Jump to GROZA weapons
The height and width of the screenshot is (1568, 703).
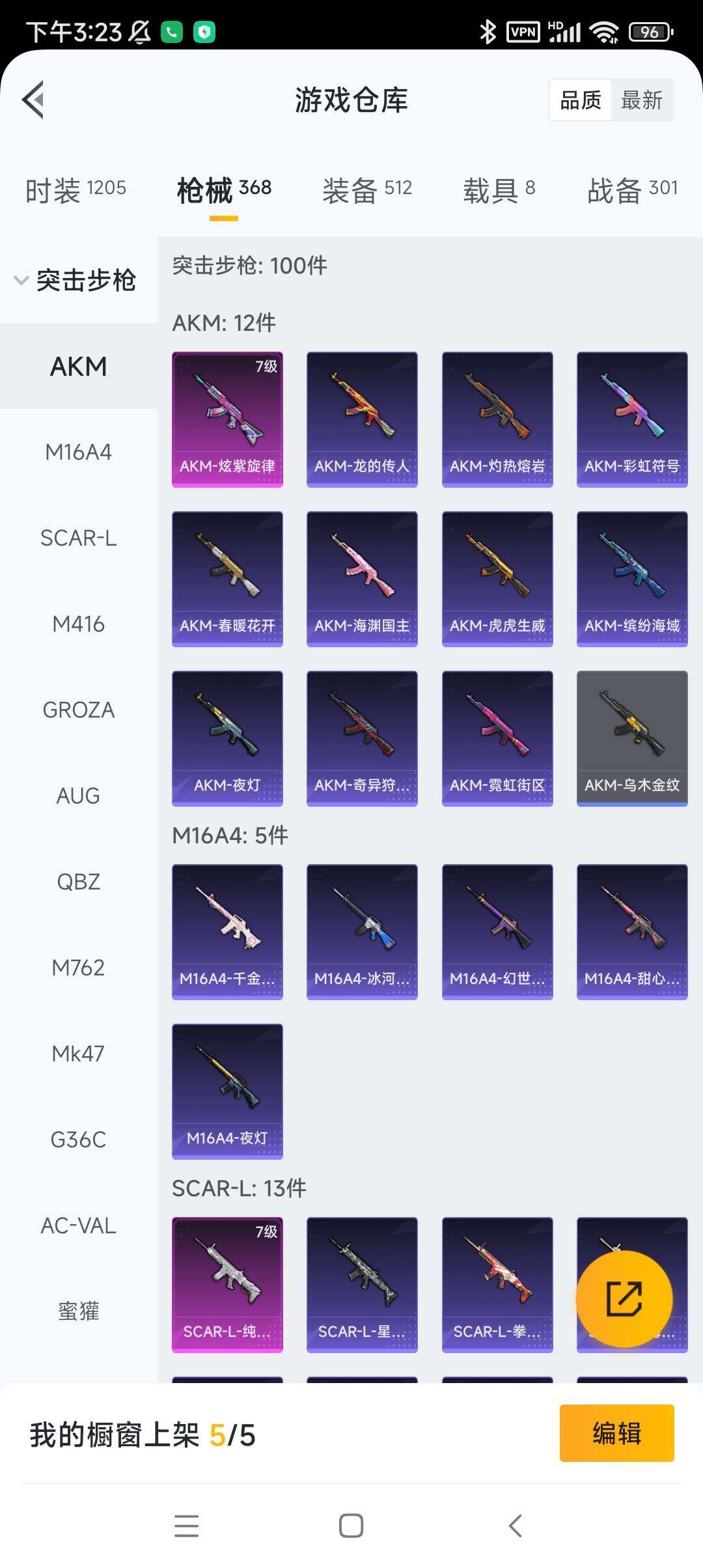point(78,710)
